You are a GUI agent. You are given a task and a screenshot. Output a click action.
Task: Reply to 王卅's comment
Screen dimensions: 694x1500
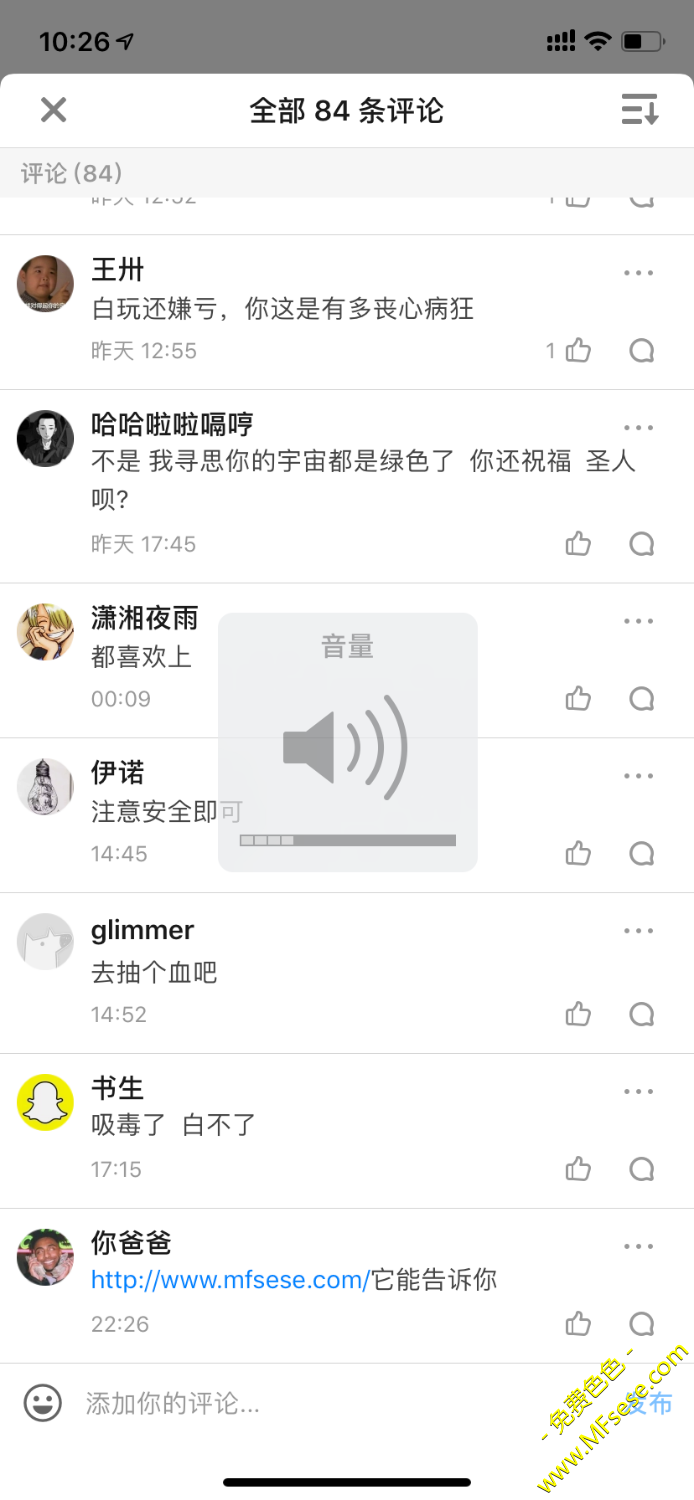pyautogui.click(x=641, y=351)
